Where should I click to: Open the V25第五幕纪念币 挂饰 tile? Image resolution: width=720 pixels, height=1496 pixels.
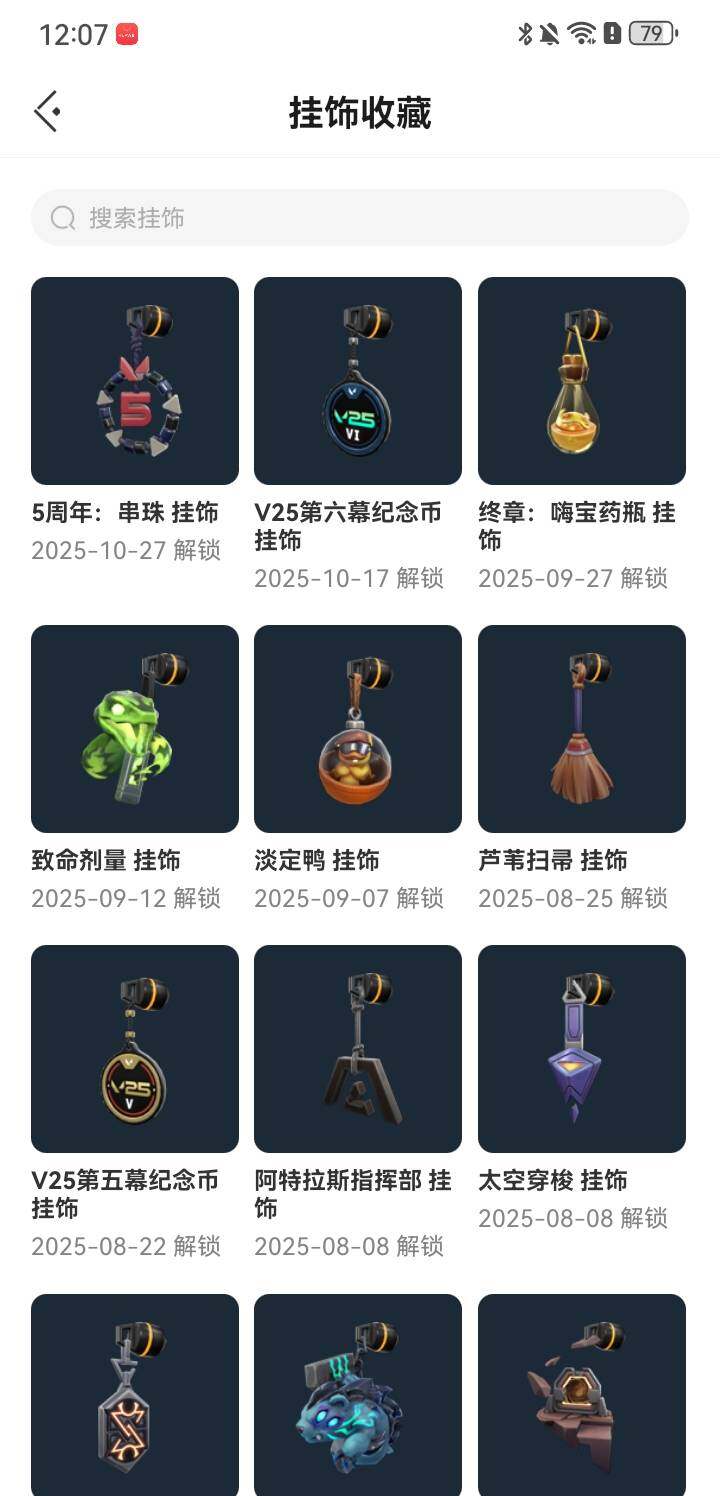[x=135, y=1049]
